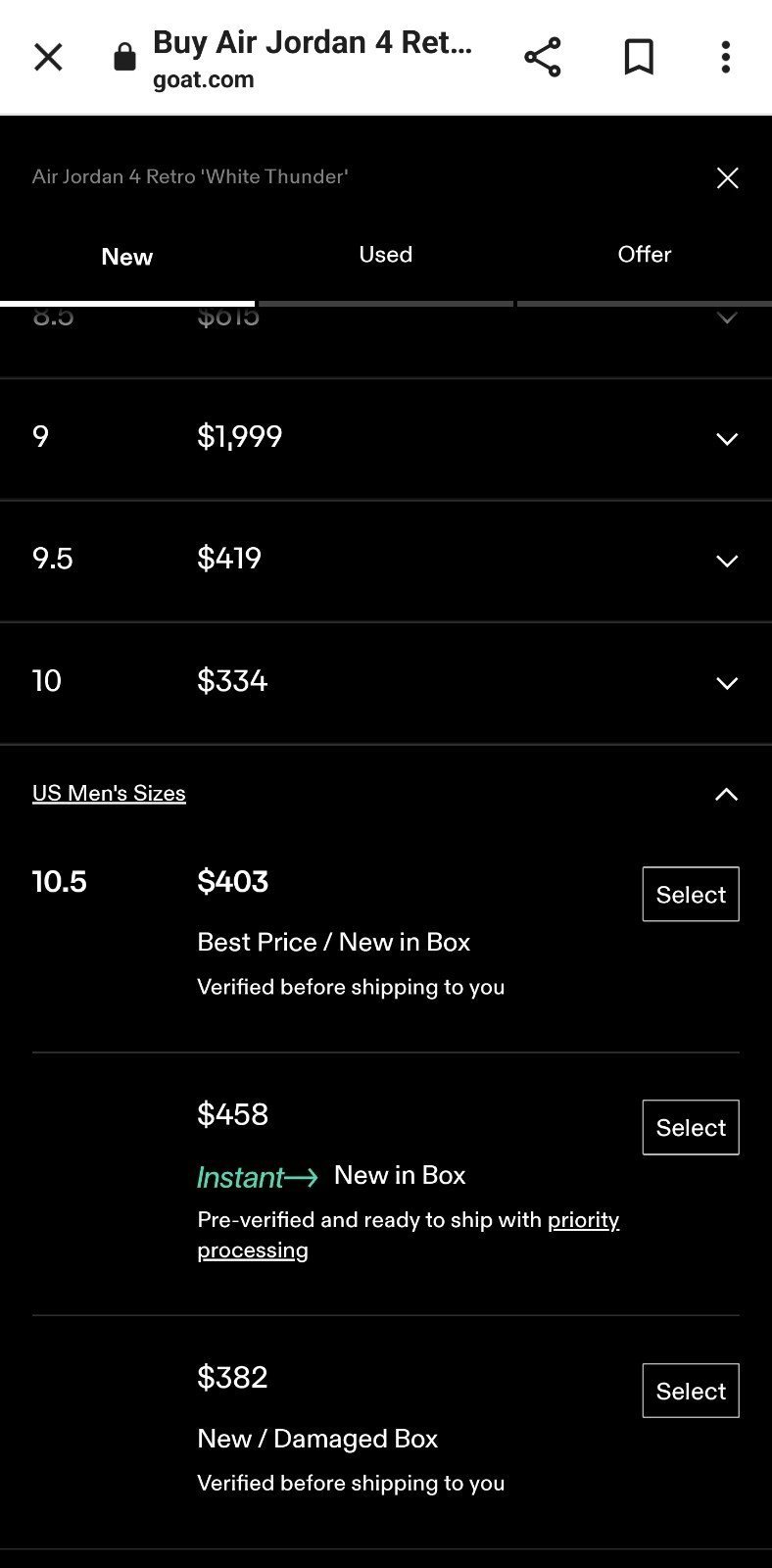Select the $403 Best Price option

[691, 894]
